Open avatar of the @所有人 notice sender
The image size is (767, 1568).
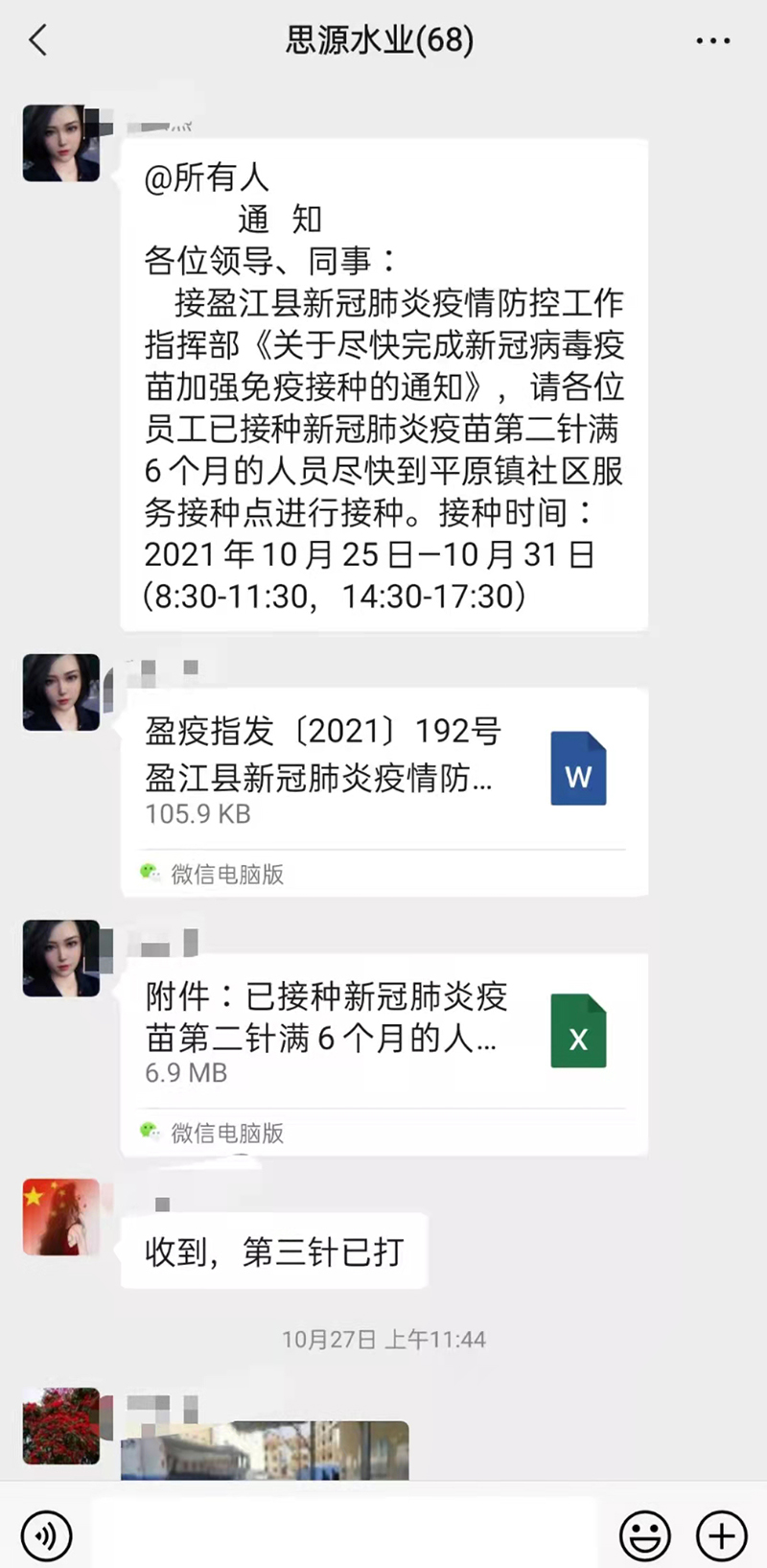(61, 144)
